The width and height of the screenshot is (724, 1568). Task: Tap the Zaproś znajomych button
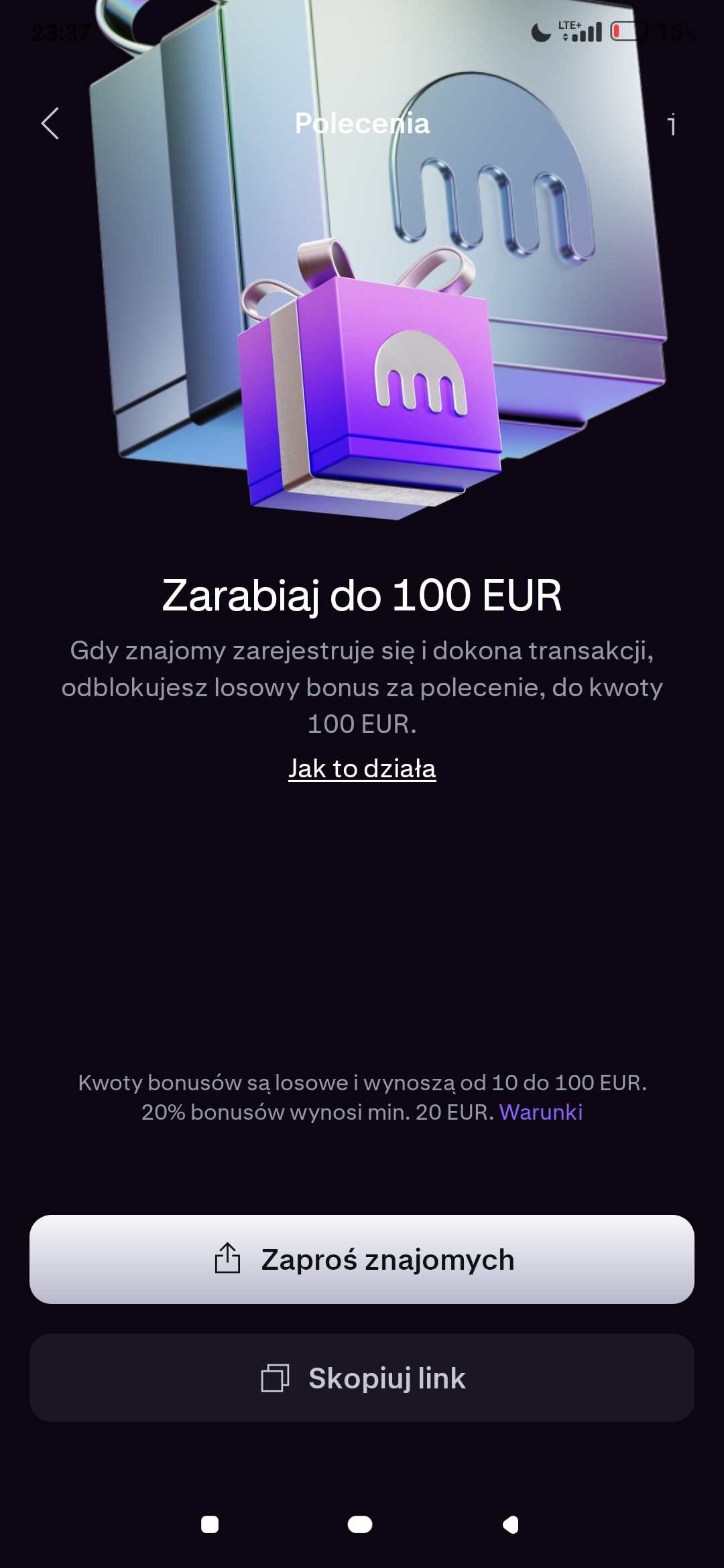pos(362,1259)
